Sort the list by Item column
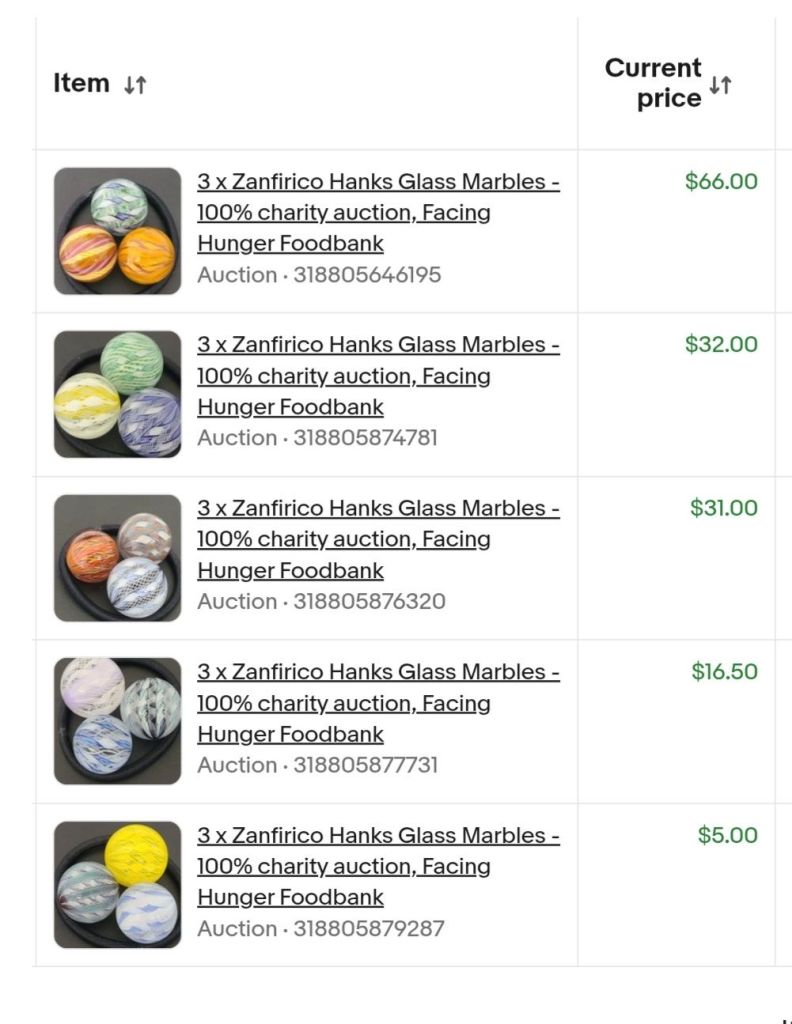Screen dimensions: 792x1024 (x=135, y=84)
